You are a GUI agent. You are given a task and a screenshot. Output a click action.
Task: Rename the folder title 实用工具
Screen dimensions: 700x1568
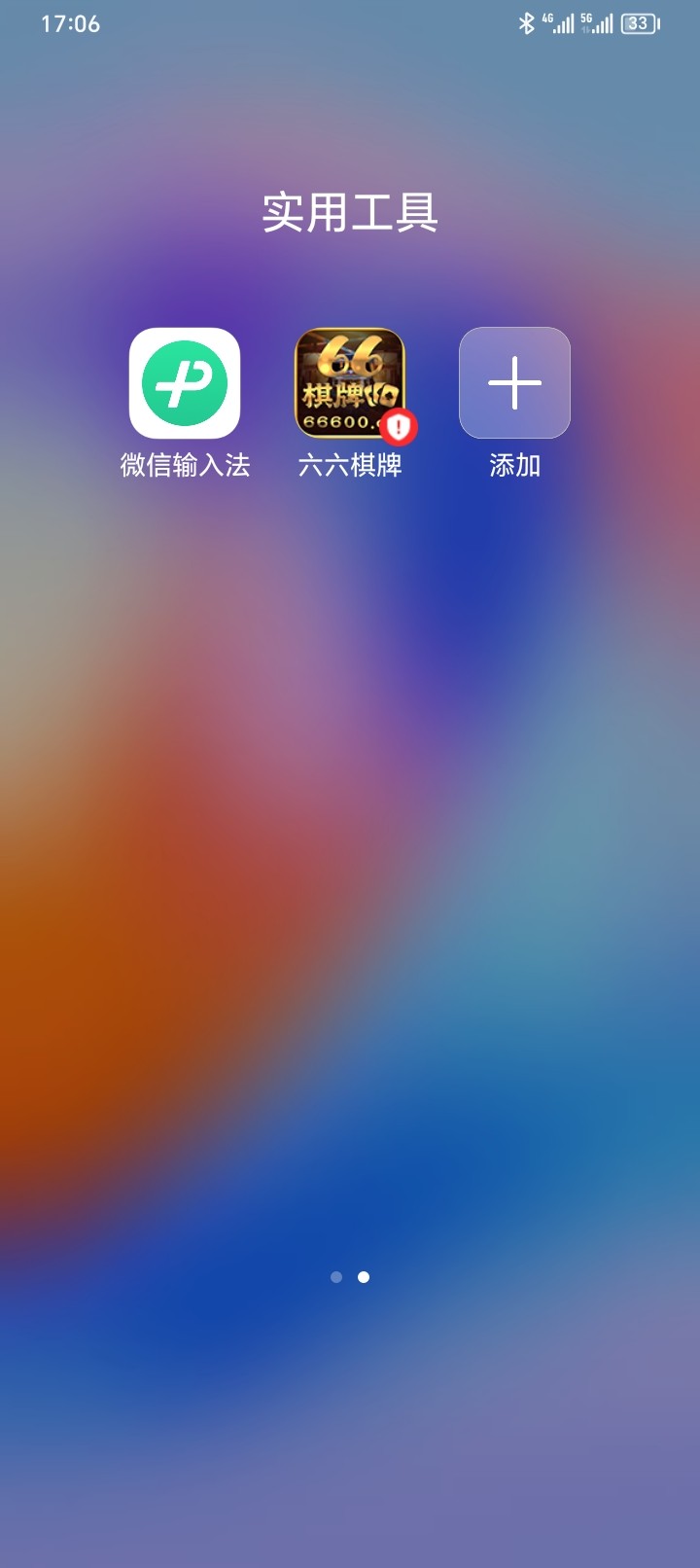pyautogui.click(x=350, y=212)
